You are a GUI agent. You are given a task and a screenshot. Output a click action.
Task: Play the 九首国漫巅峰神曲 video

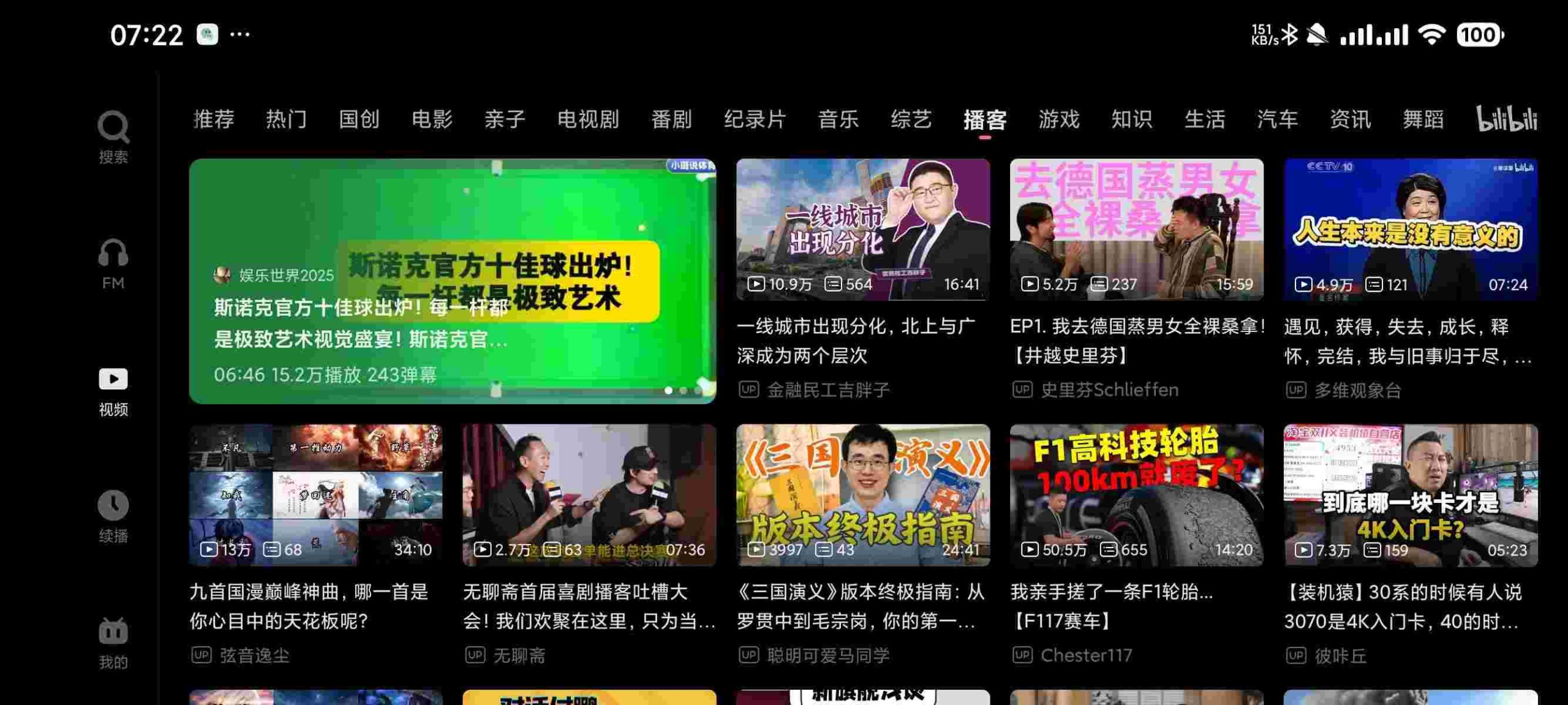coord(315,495)
